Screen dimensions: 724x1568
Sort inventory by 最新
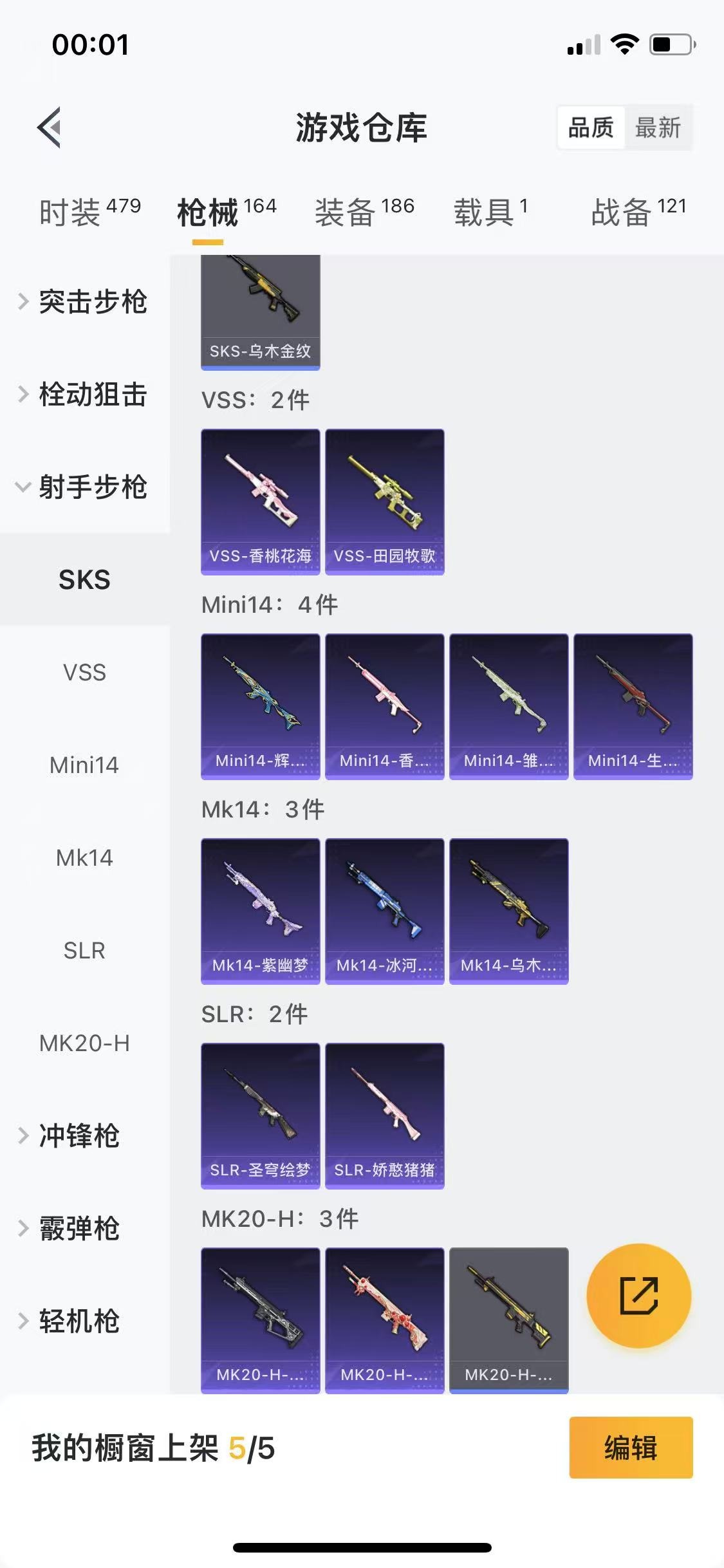658,127
